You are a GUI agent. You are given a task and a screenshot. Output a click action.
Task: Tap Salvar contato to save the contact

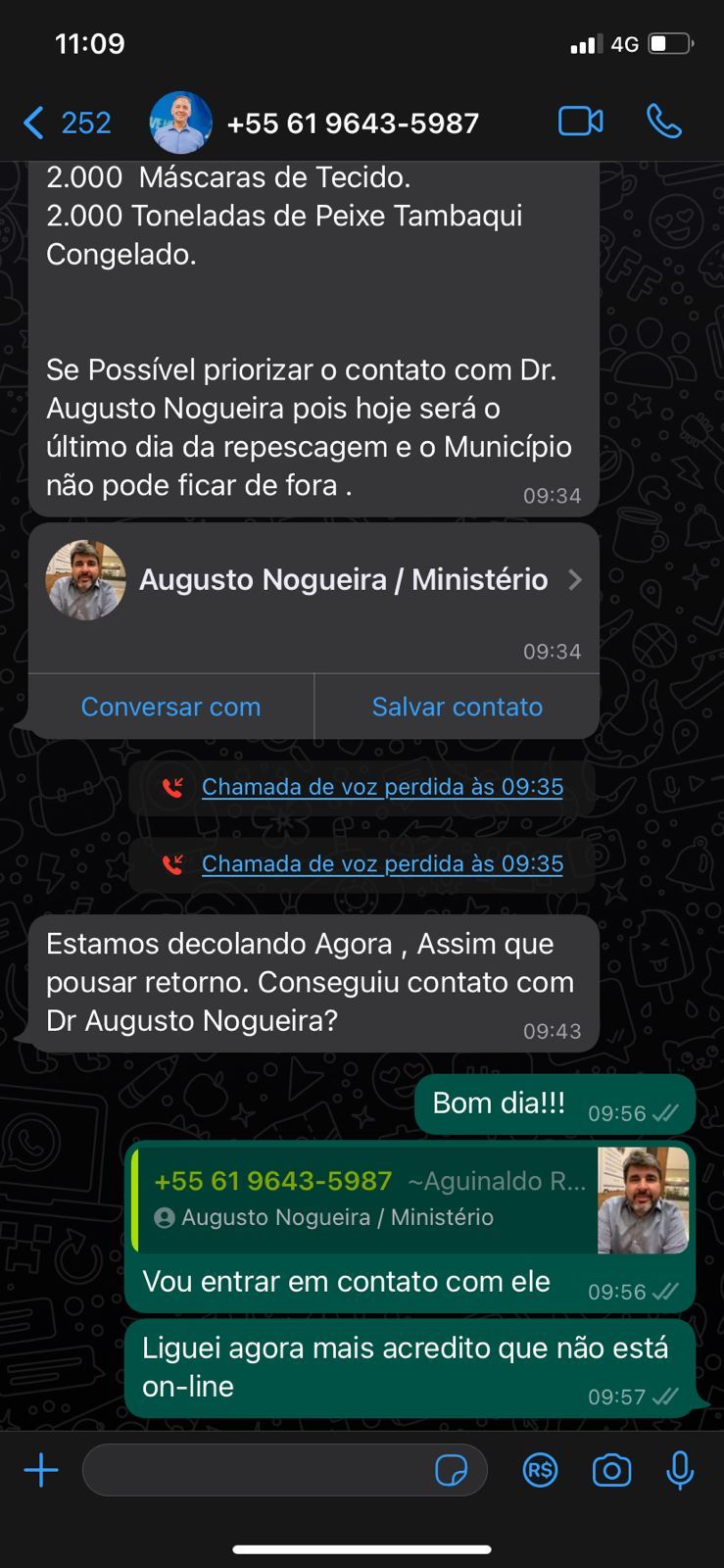pyautogui.click(x=457, y=707)
